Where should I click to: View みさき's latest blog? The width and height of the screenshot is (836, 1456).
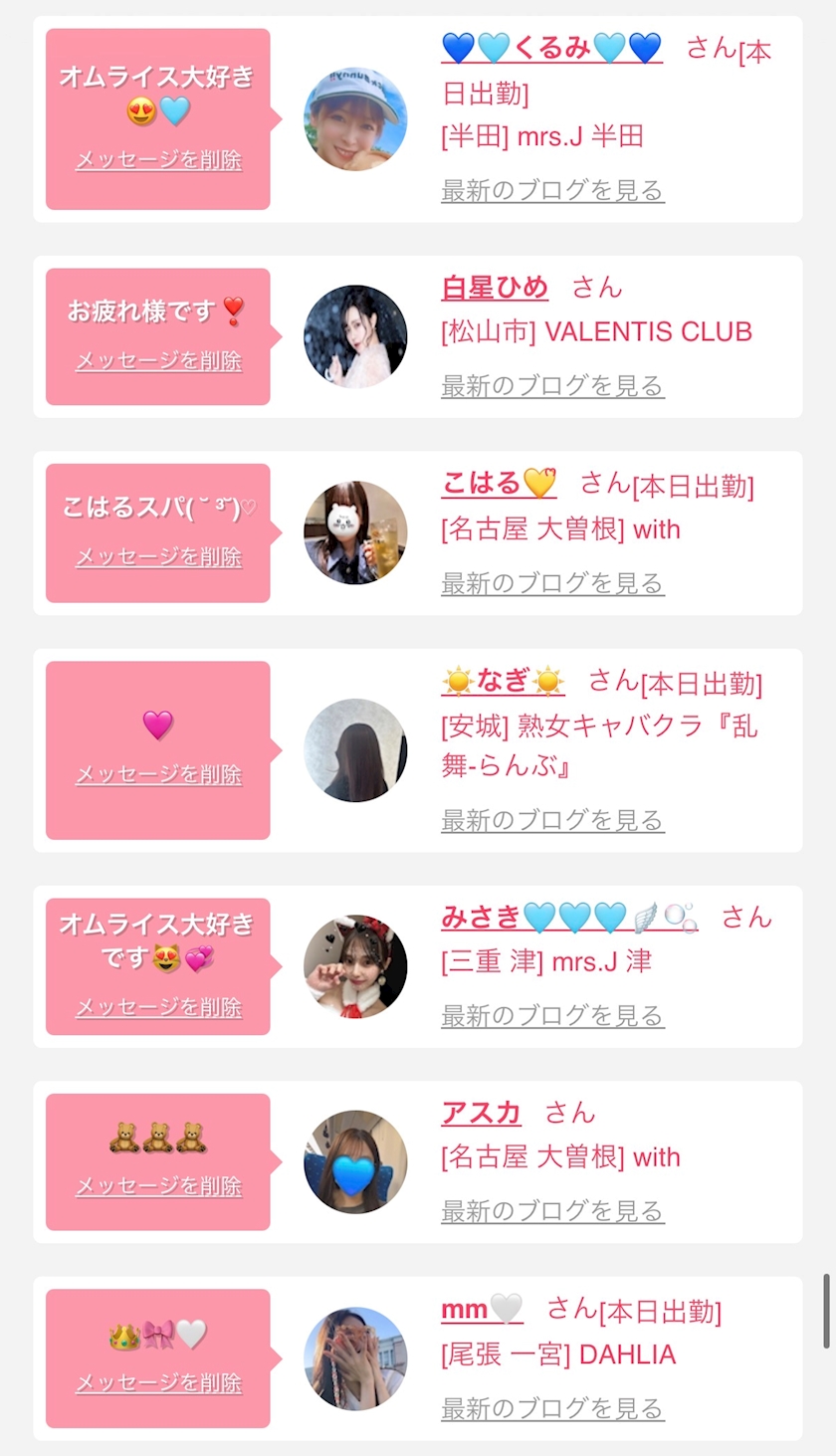click(x=552, y=1015)
